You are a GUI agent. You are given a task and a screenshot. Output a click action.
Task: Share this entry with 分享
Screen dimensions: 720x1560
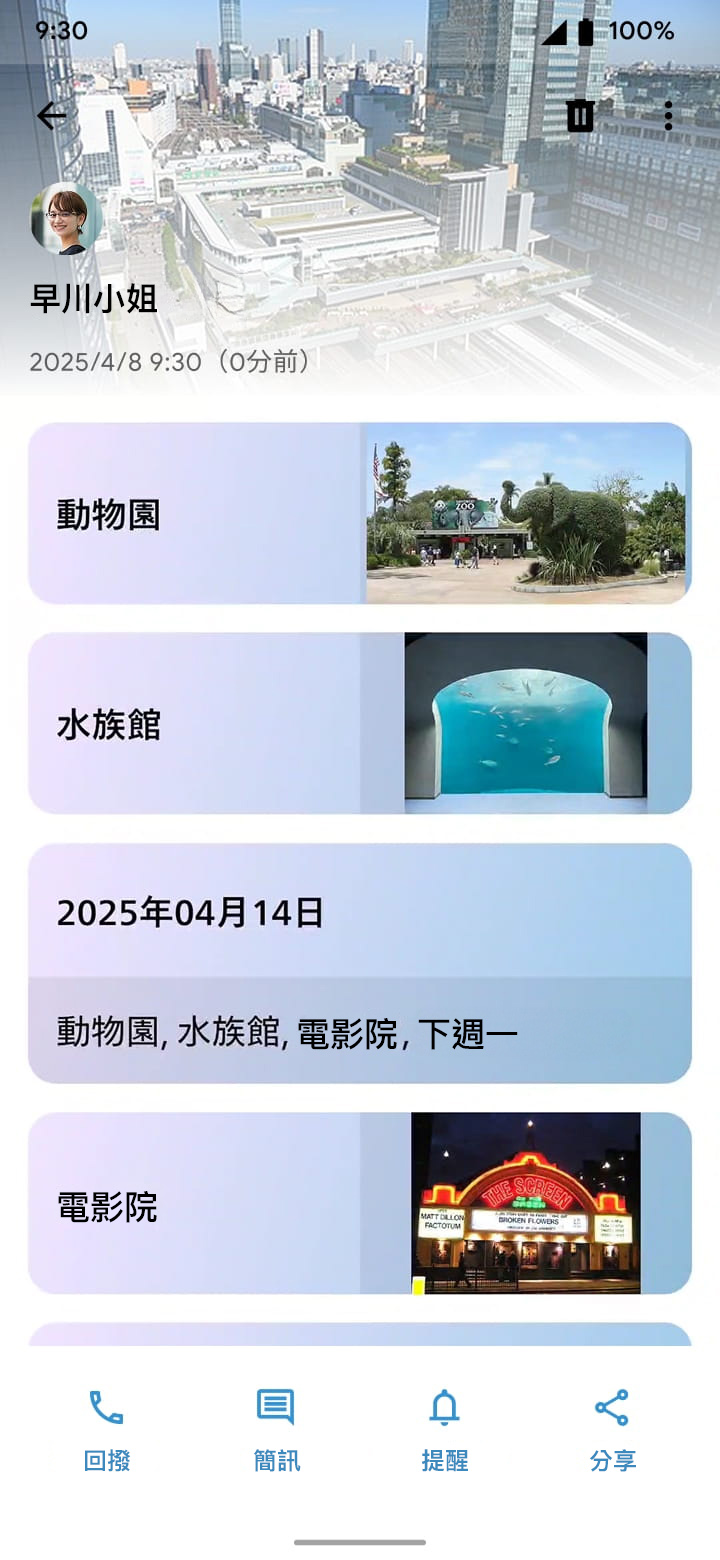[x=612, y=1430]
